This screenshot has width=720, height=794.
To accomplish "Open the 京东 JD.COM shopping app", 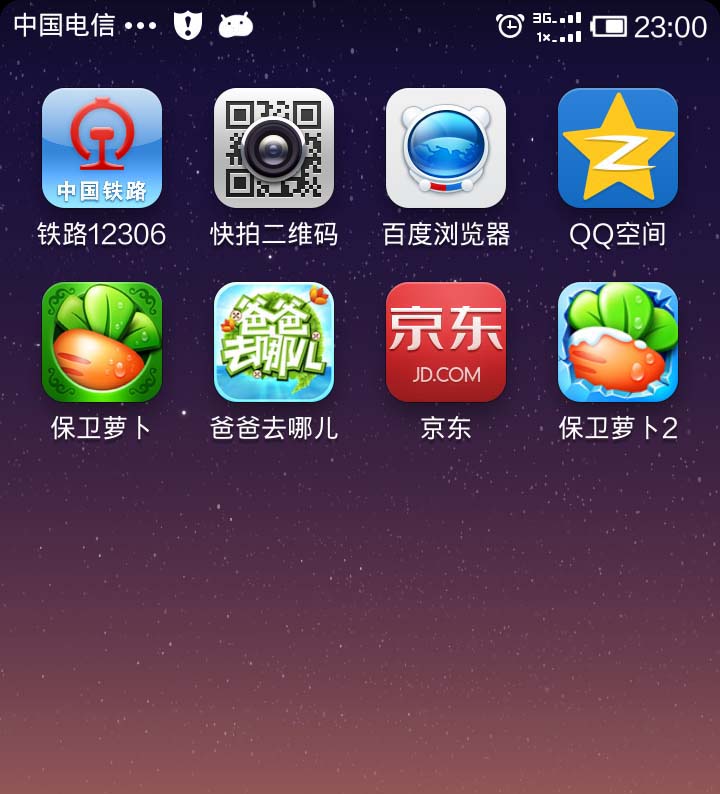I will (x=446, y=342).
